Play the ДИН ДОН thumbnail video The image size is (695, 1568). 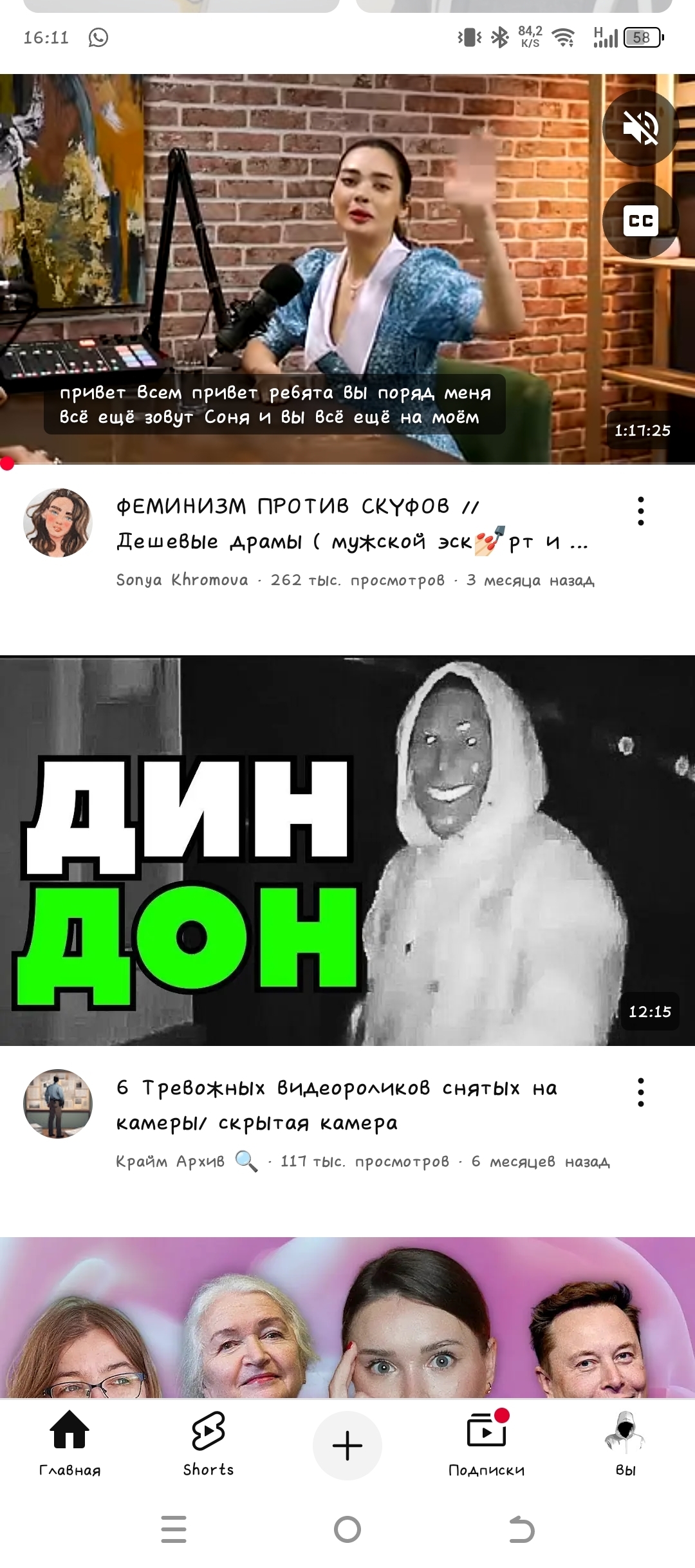click(347, 850)
